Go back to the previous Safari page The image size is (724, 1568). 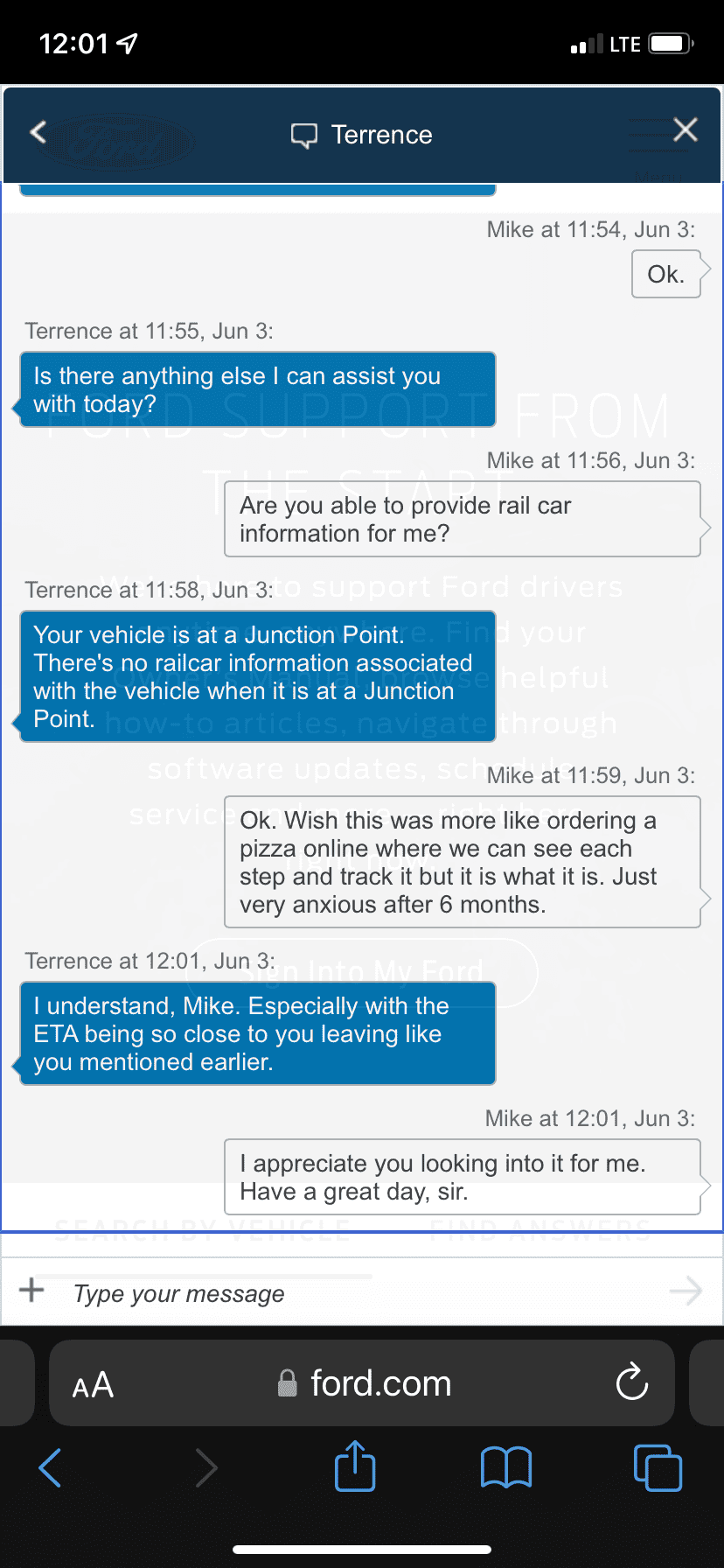[51, 1467]
